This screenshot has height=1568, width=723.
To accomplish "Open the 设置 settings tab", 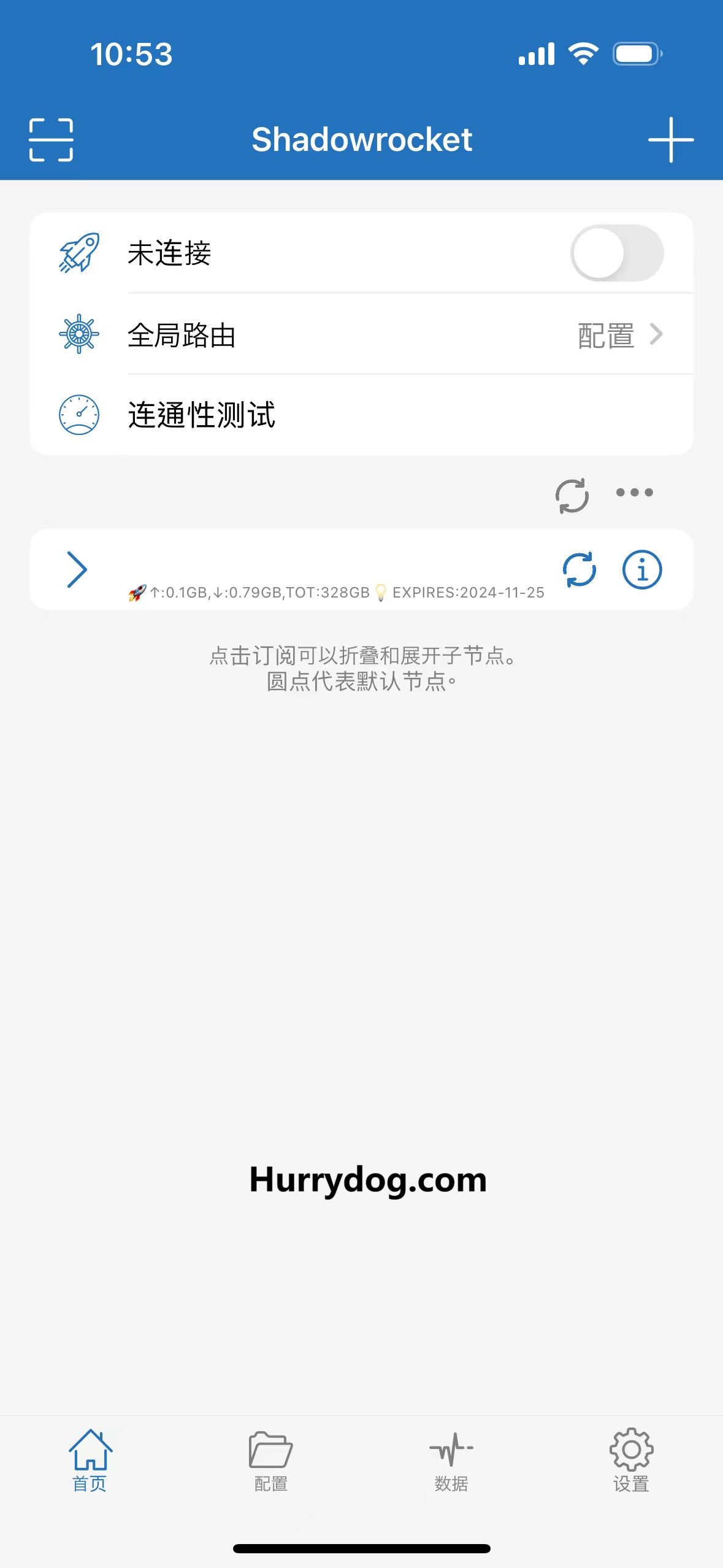I will click(x=631, y=1461).
